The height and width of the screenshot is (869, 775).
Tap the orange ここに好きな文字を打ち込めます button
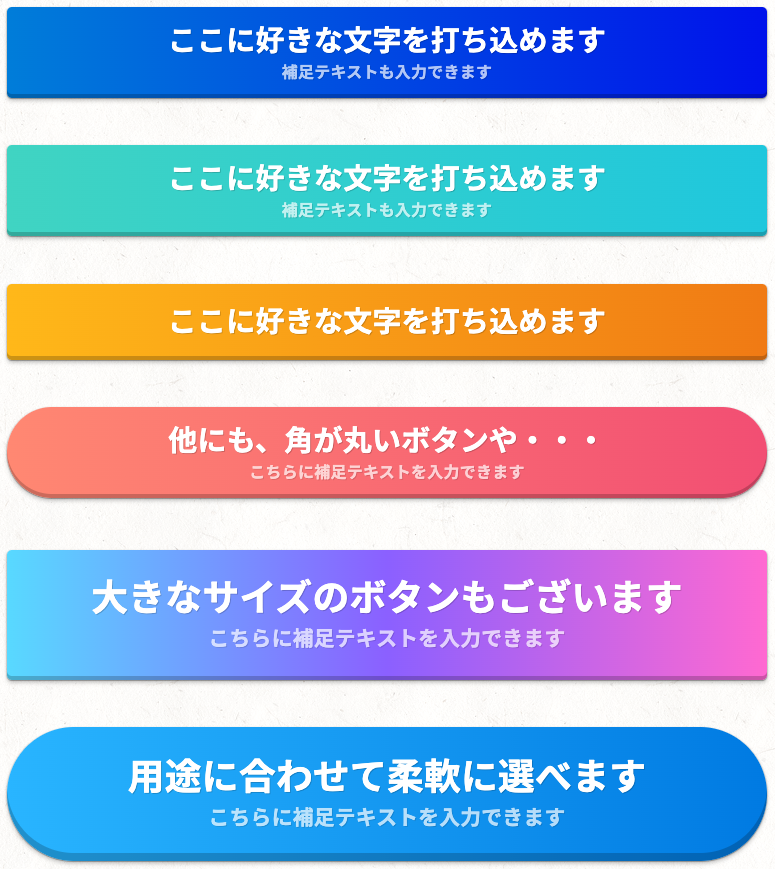(x=387, y=321)
